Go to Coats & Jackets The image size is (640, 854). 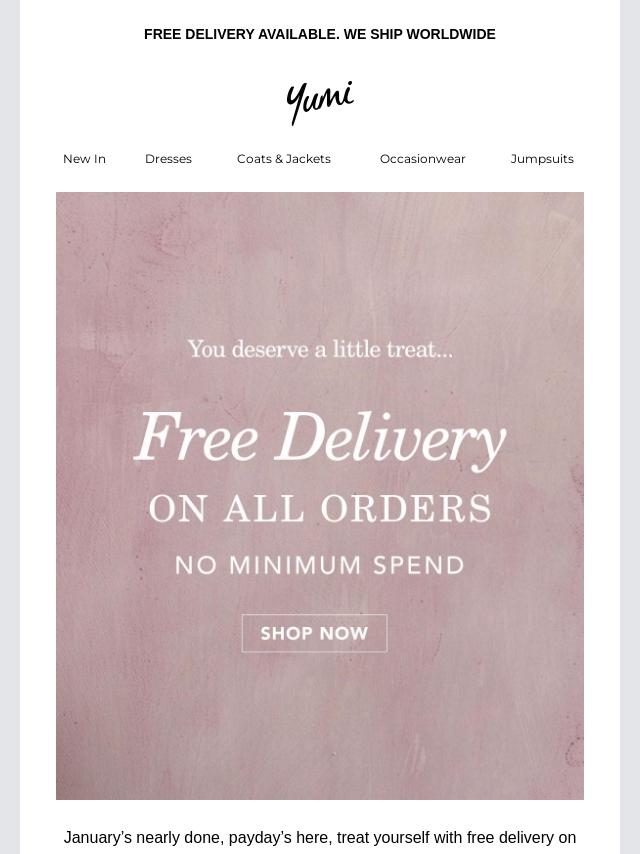[283, 159]
